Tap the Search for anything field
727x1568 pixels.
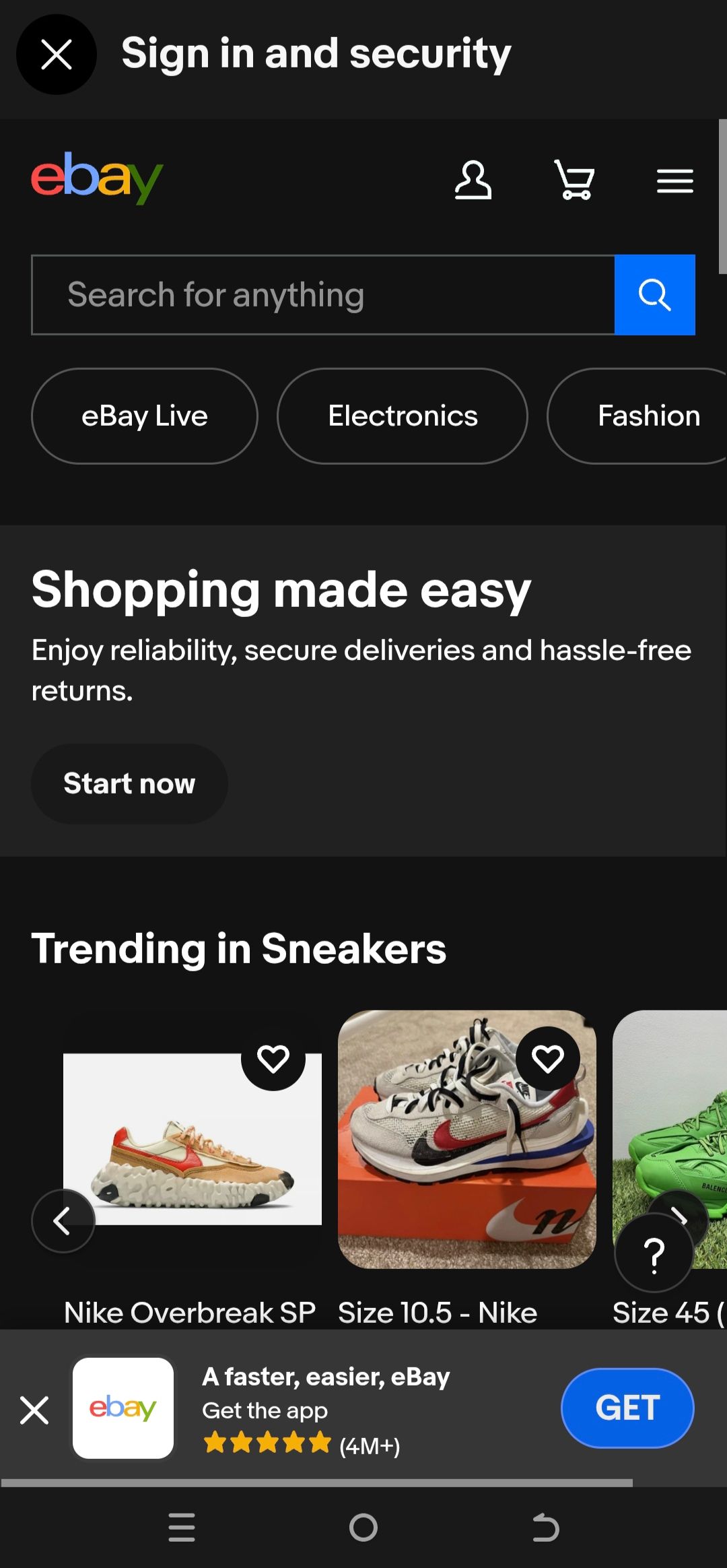(x=323, y=295)
